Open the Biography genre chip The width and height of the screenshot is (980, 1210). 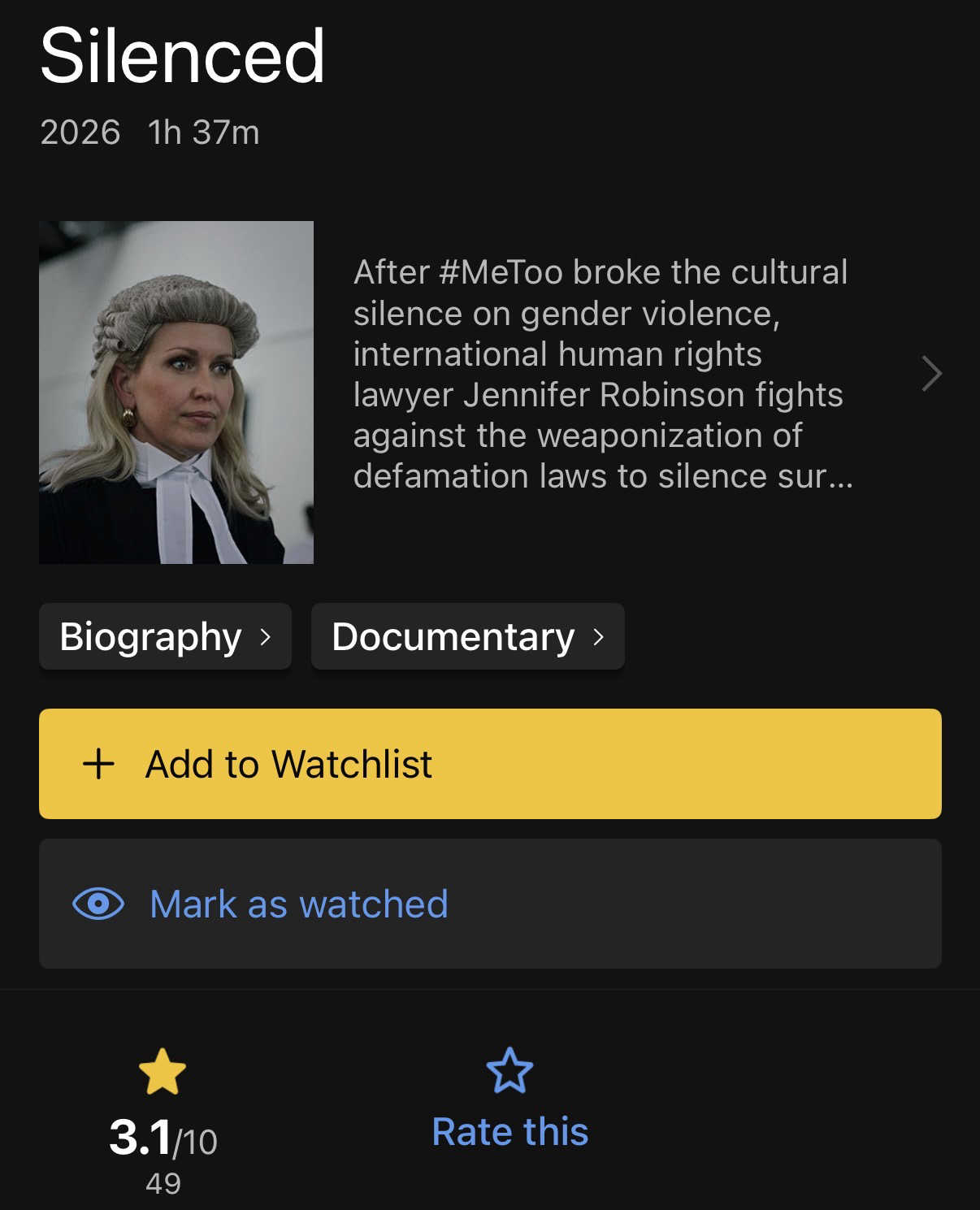coord(165,636)
